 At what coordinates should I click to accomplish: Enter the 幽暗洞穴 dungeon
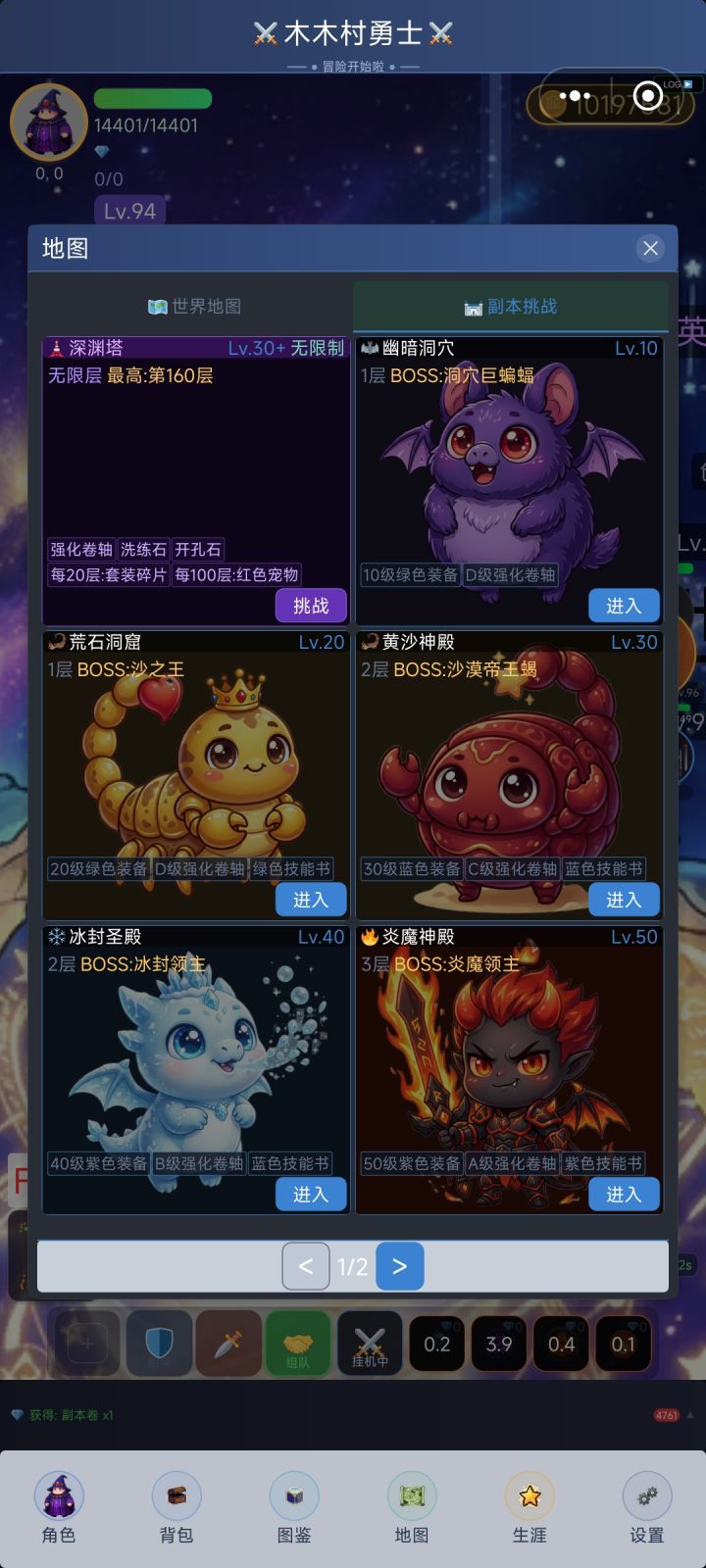point(624,606)
